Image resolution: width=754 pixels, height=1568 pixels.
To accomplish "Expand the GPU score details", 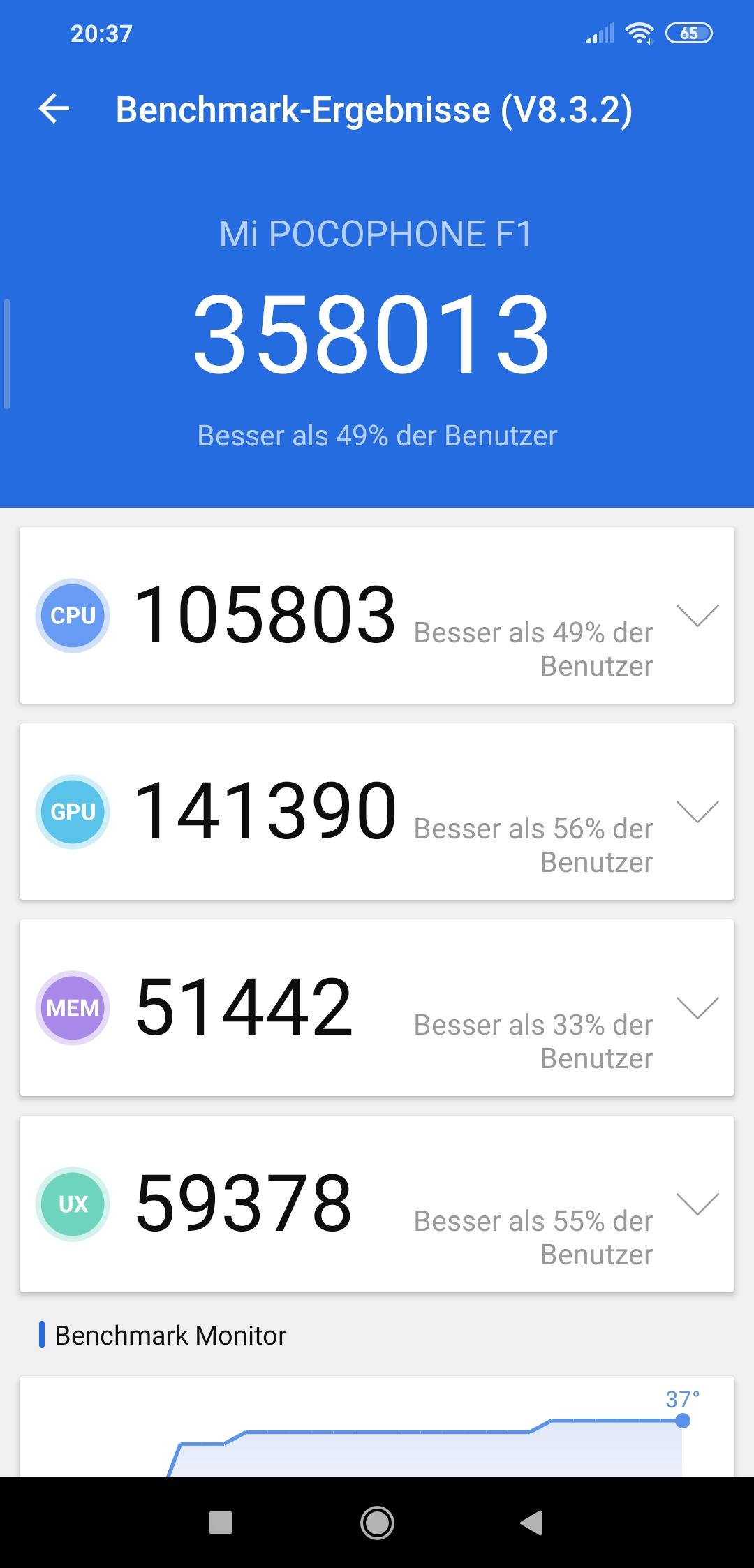I will [x=697, y=811].
